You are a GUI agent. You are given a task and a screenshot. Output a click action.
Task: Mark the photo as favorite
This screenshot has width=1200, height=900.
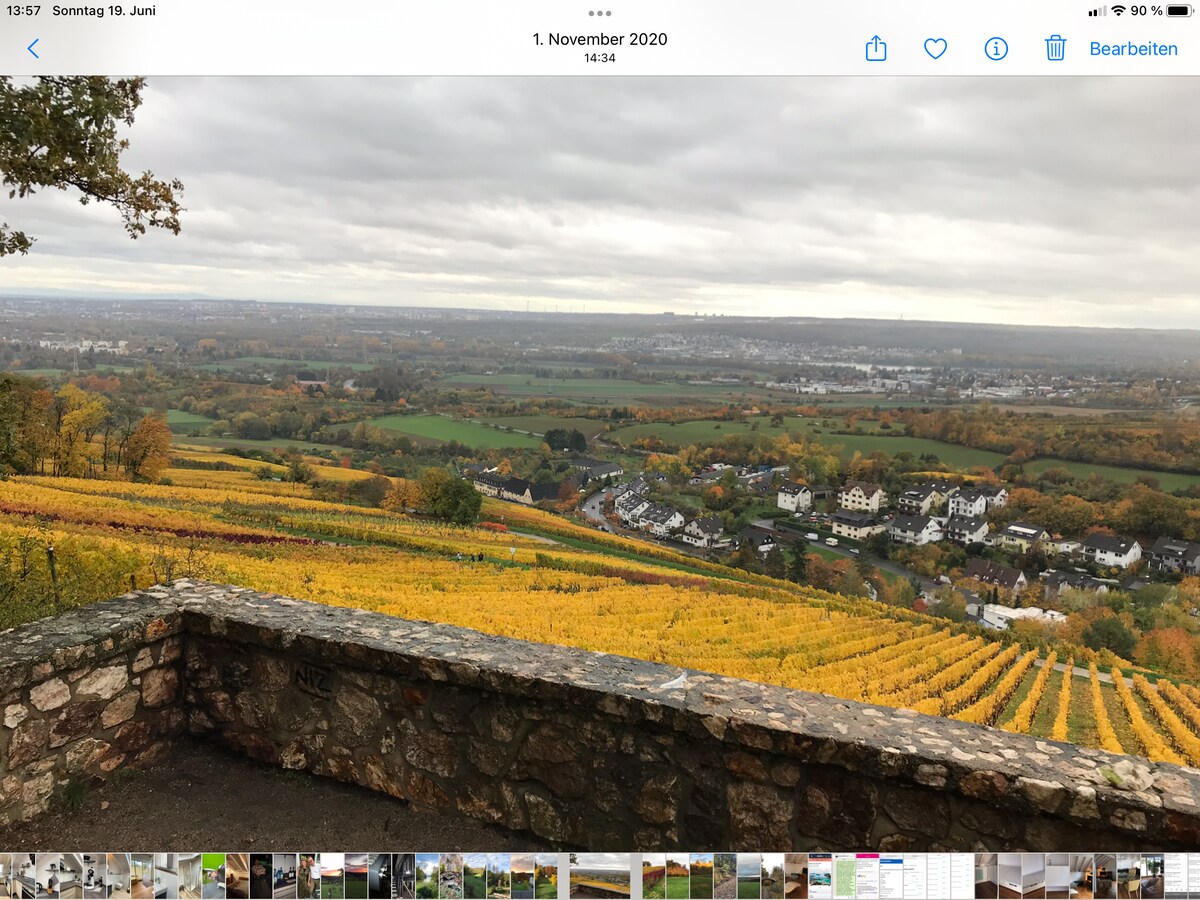(935, 48)
